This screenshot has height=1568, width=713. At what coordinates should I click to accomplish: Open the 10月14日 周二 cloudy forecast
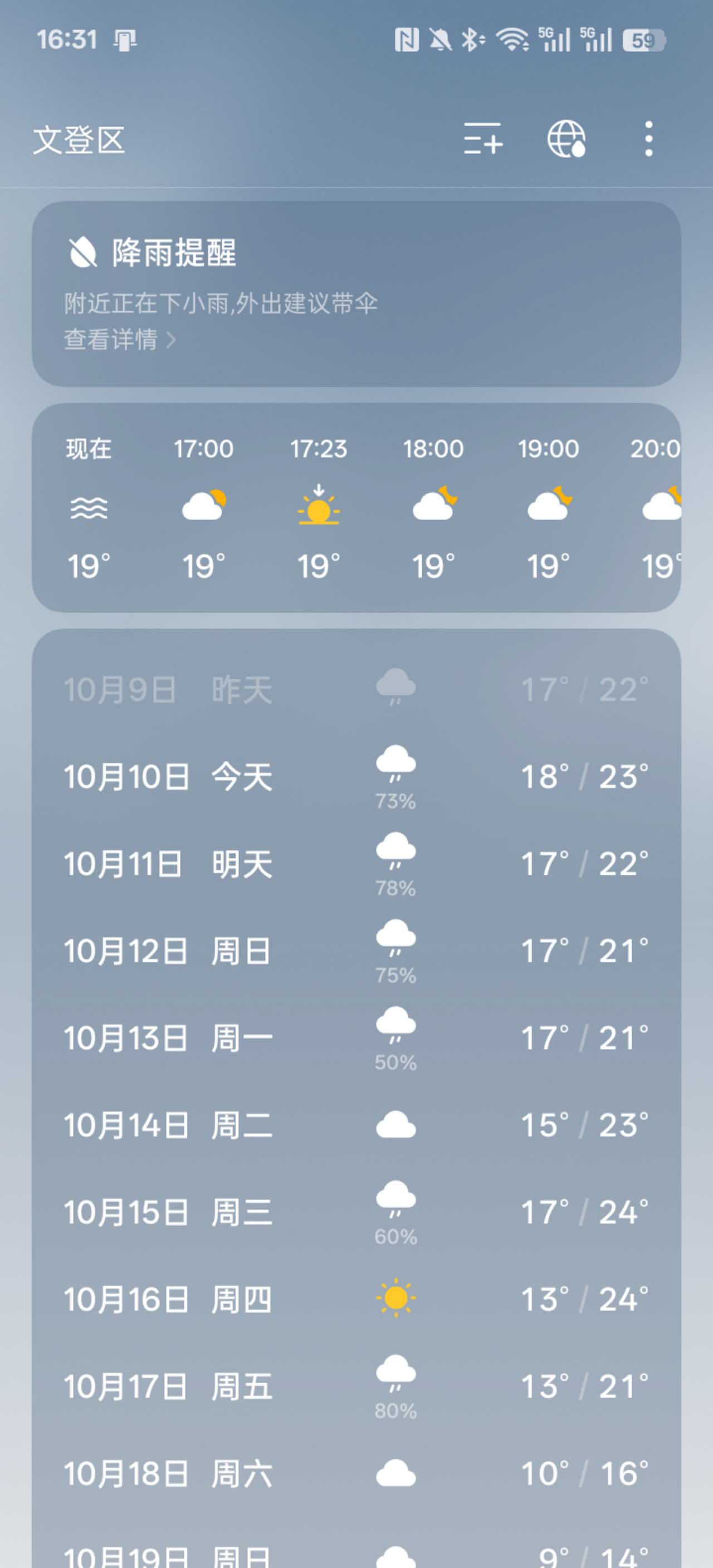point(356,1125)
